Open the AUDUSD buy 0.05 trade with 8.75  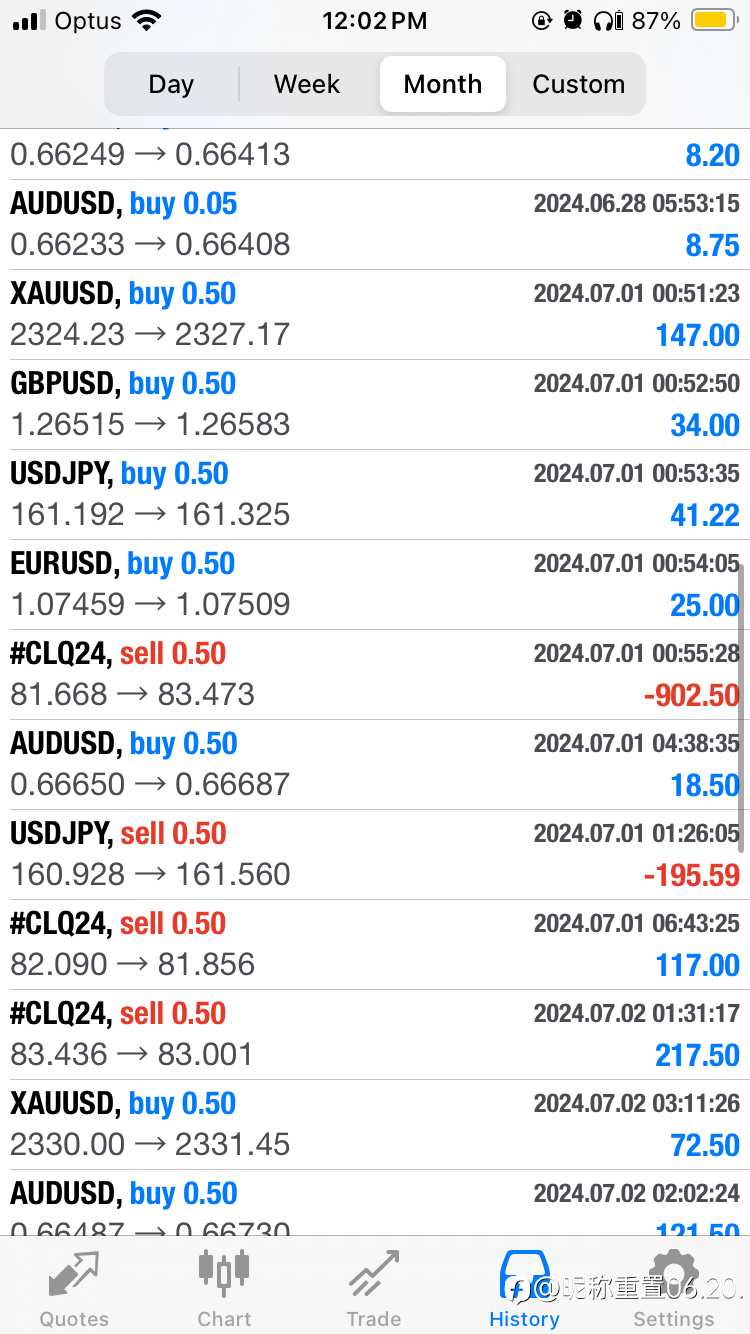(x=375, y=225)
